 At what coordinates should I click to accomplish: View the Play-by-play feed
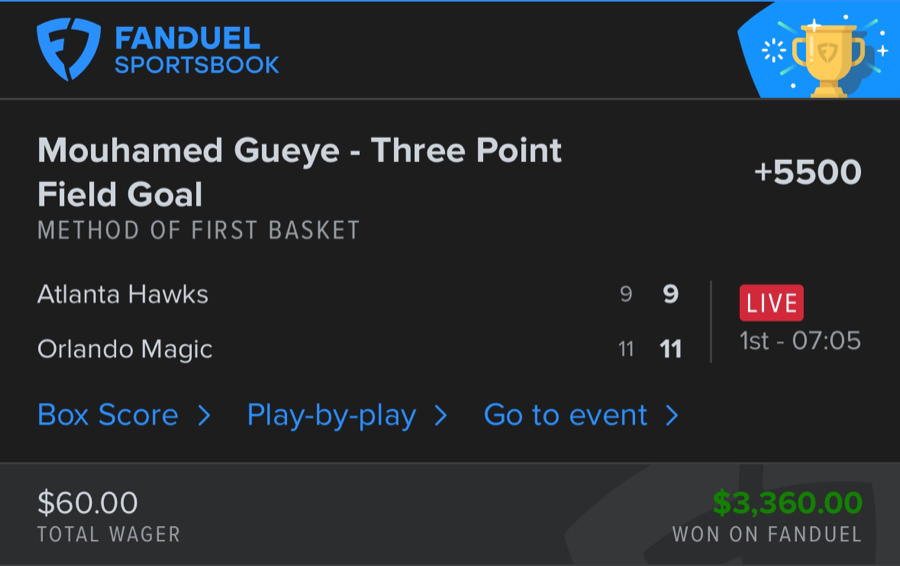click(346, 415)
